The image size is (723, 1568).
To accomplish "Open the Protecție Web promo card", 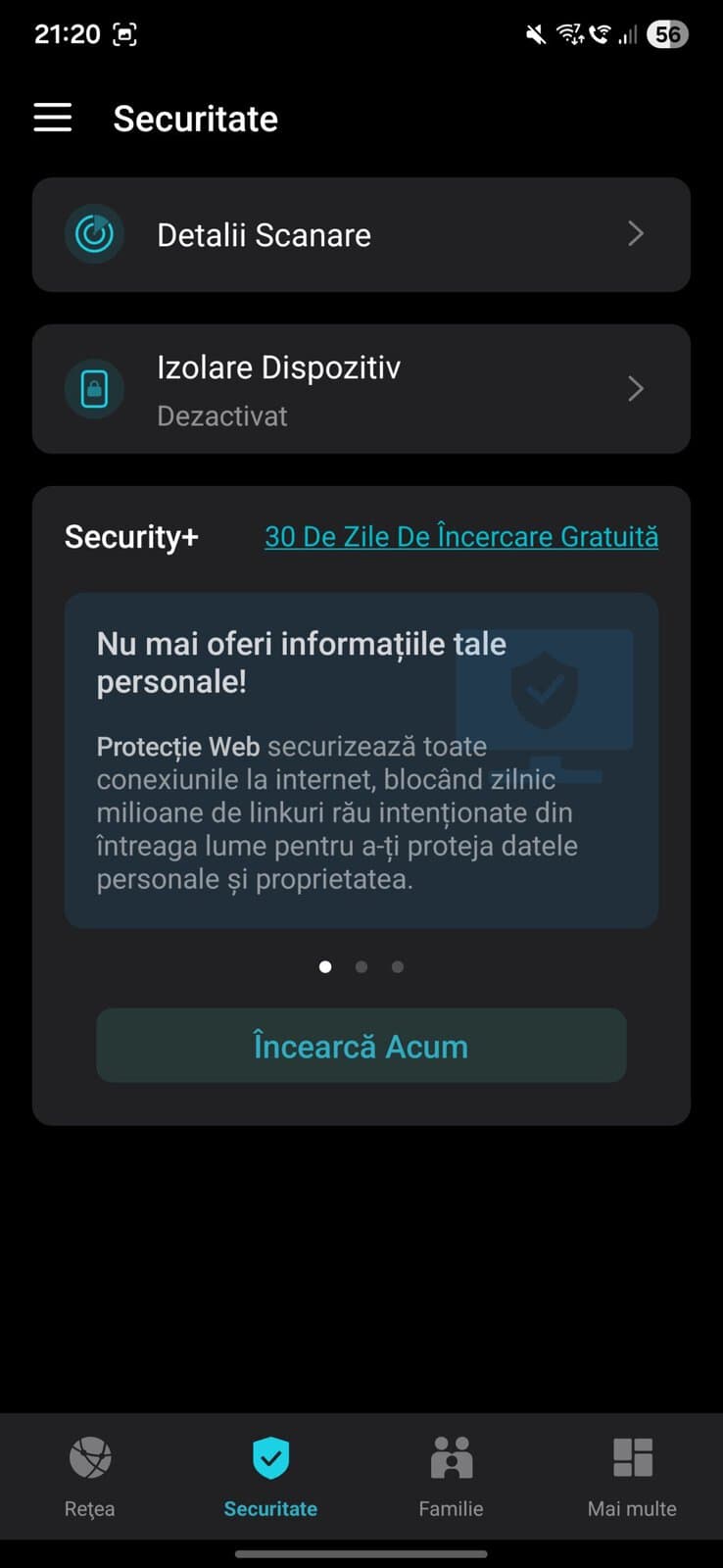I will pos(361,760).
